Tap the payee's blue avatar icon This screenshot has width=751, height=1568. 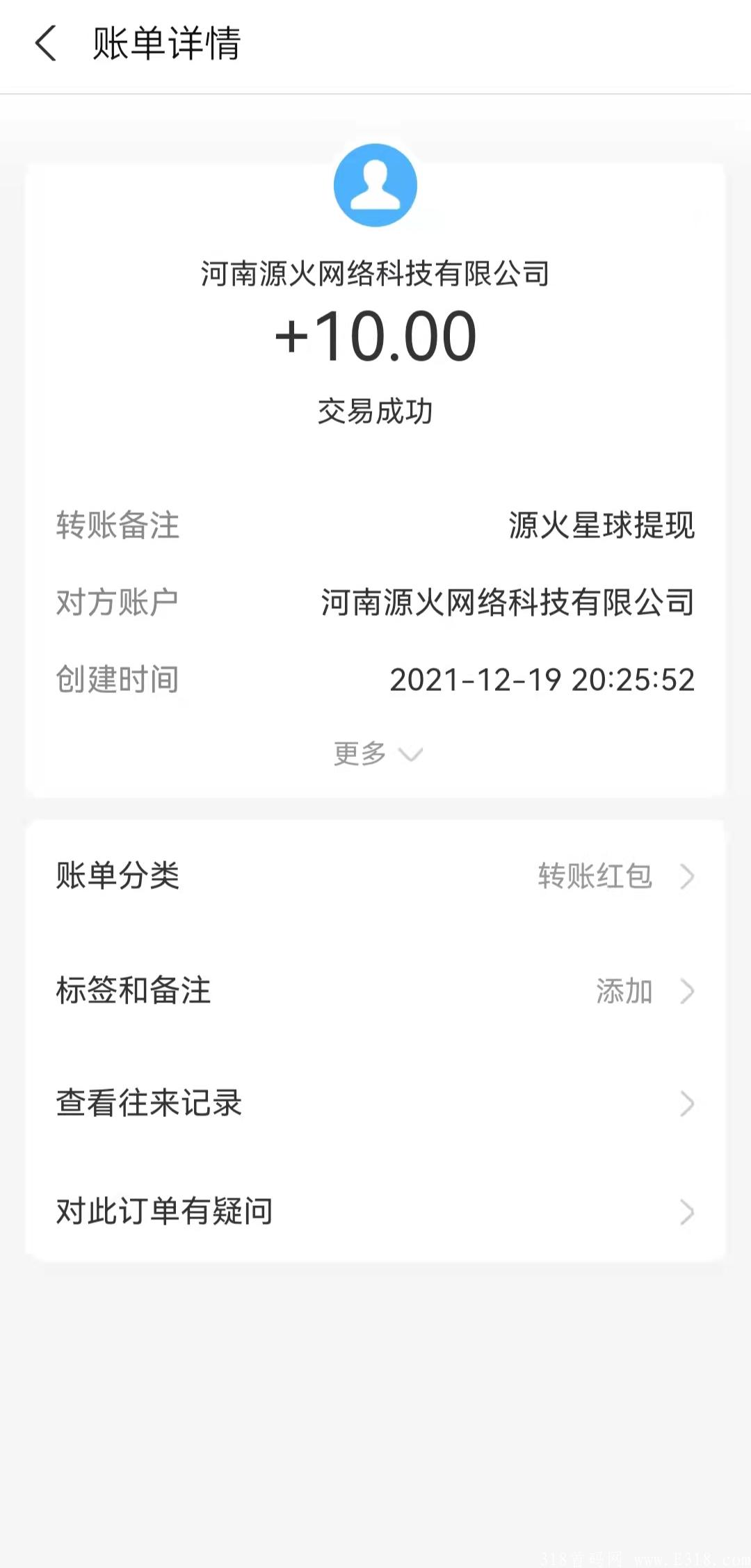point(375,185)
